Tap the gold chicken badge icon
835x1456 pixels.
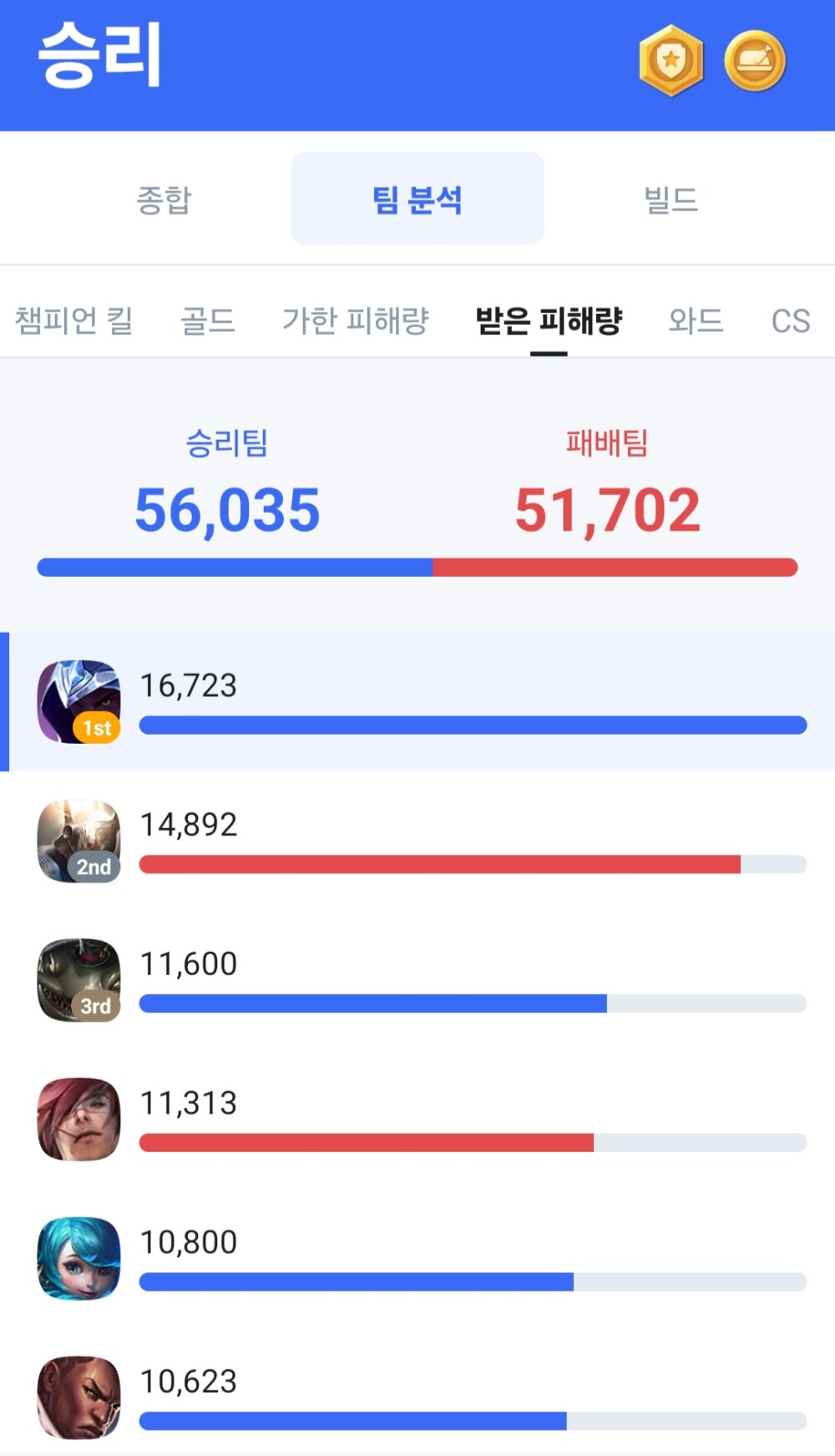tap(755, 61)
